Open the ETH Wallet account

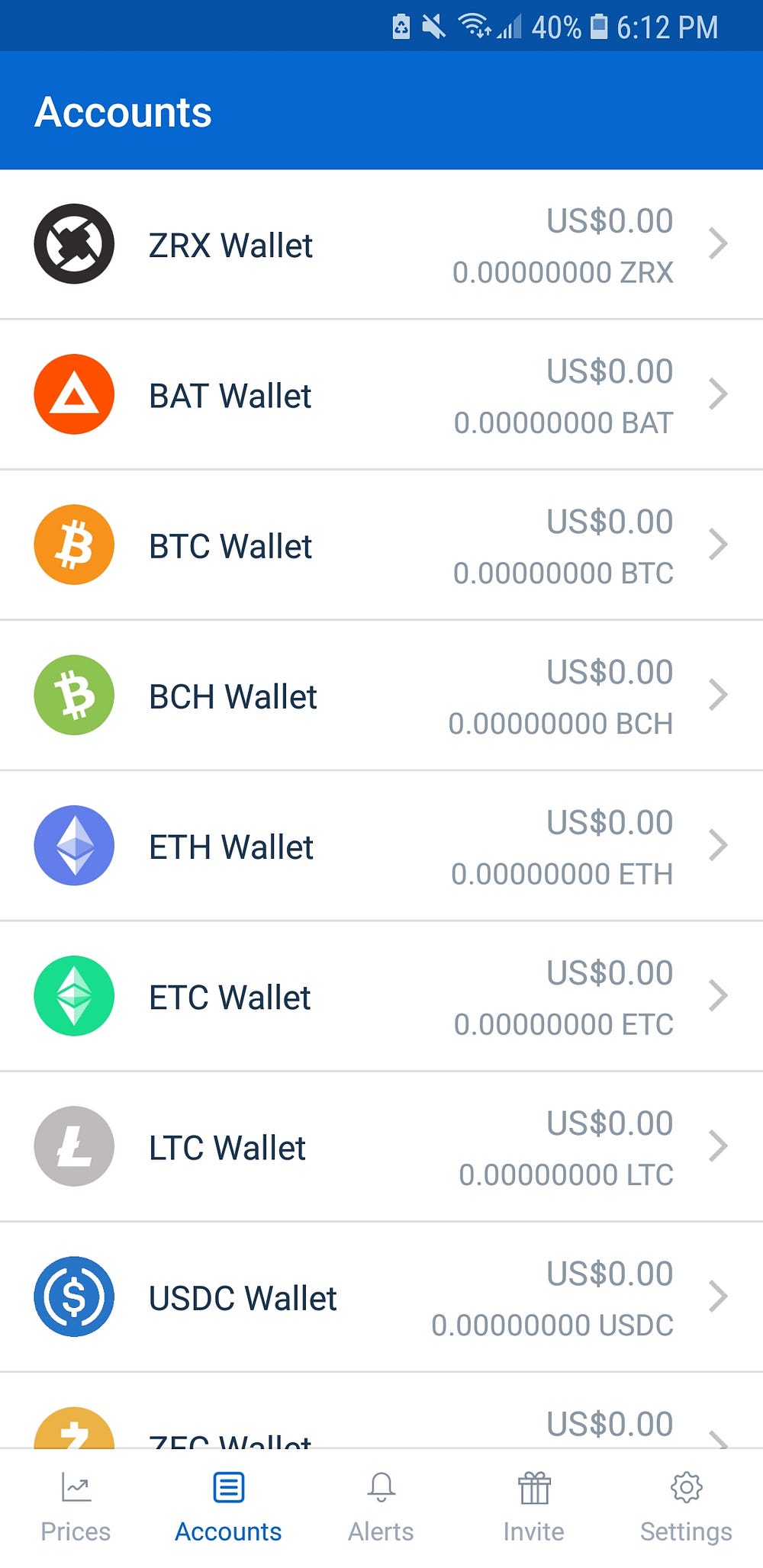381,845
